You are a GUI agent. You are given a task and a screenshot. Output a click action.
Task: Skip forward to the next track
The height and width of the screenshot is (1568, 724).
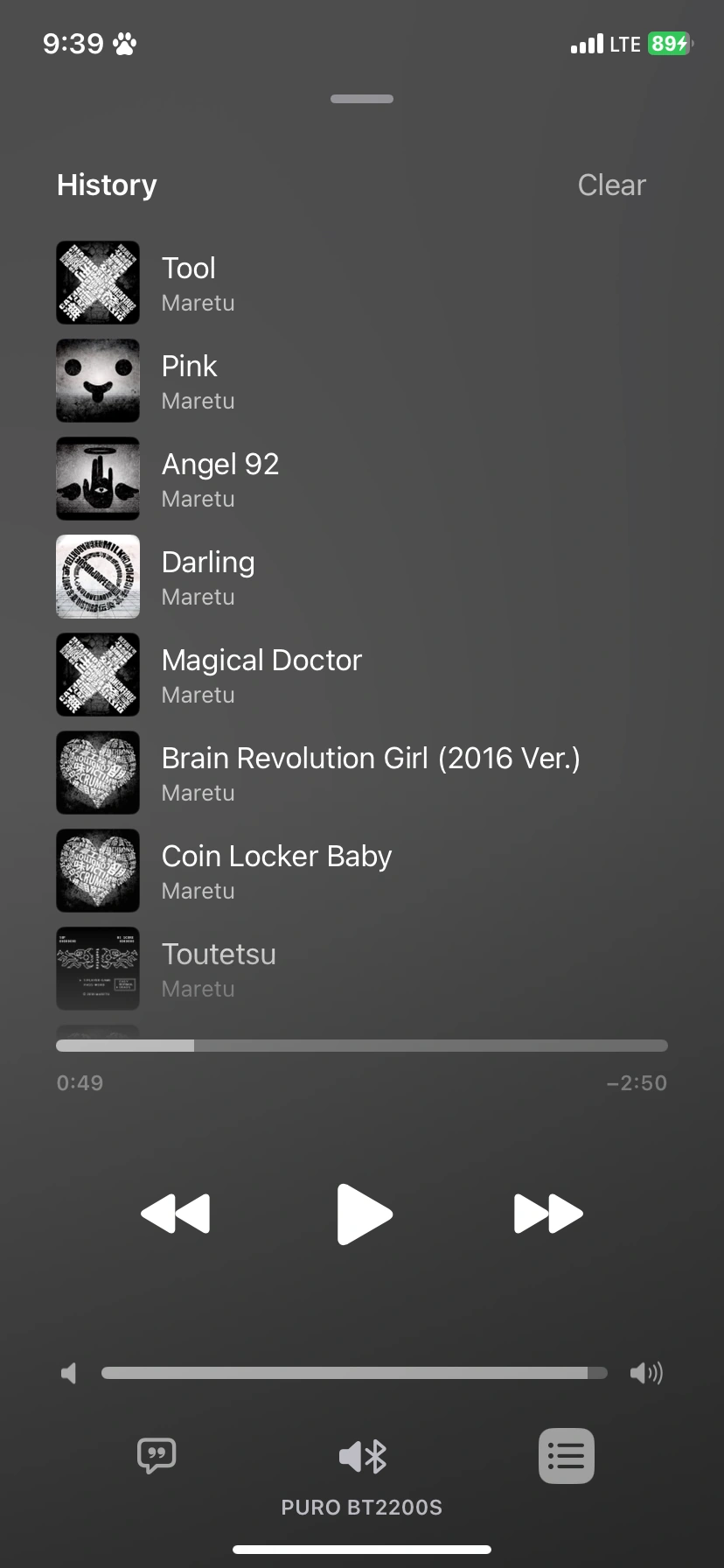[548, 1214]
